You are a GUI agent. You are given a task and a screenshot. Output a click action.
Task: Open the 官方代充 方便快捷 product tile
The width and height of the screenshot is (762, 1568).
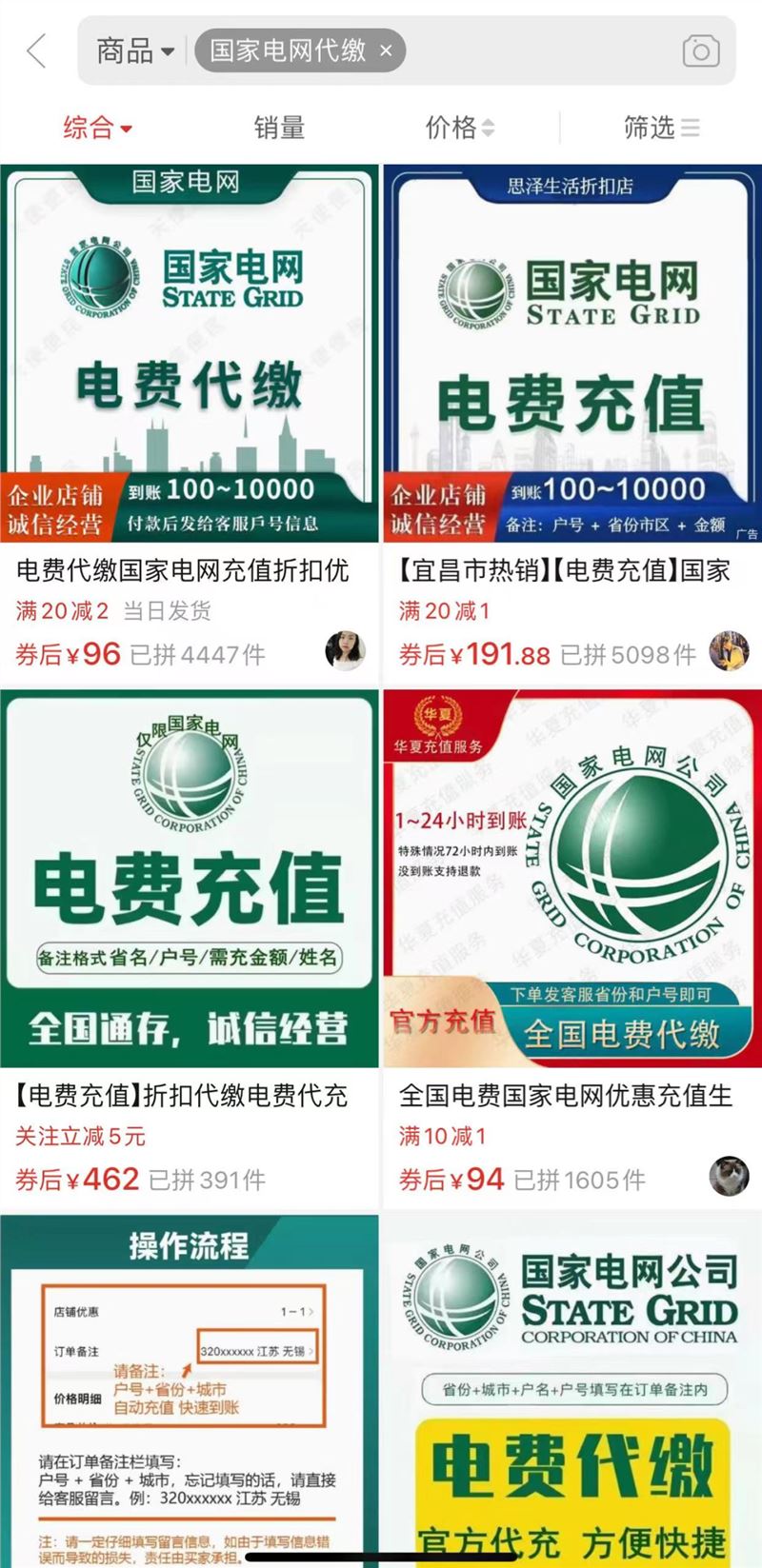point(571,1390)
